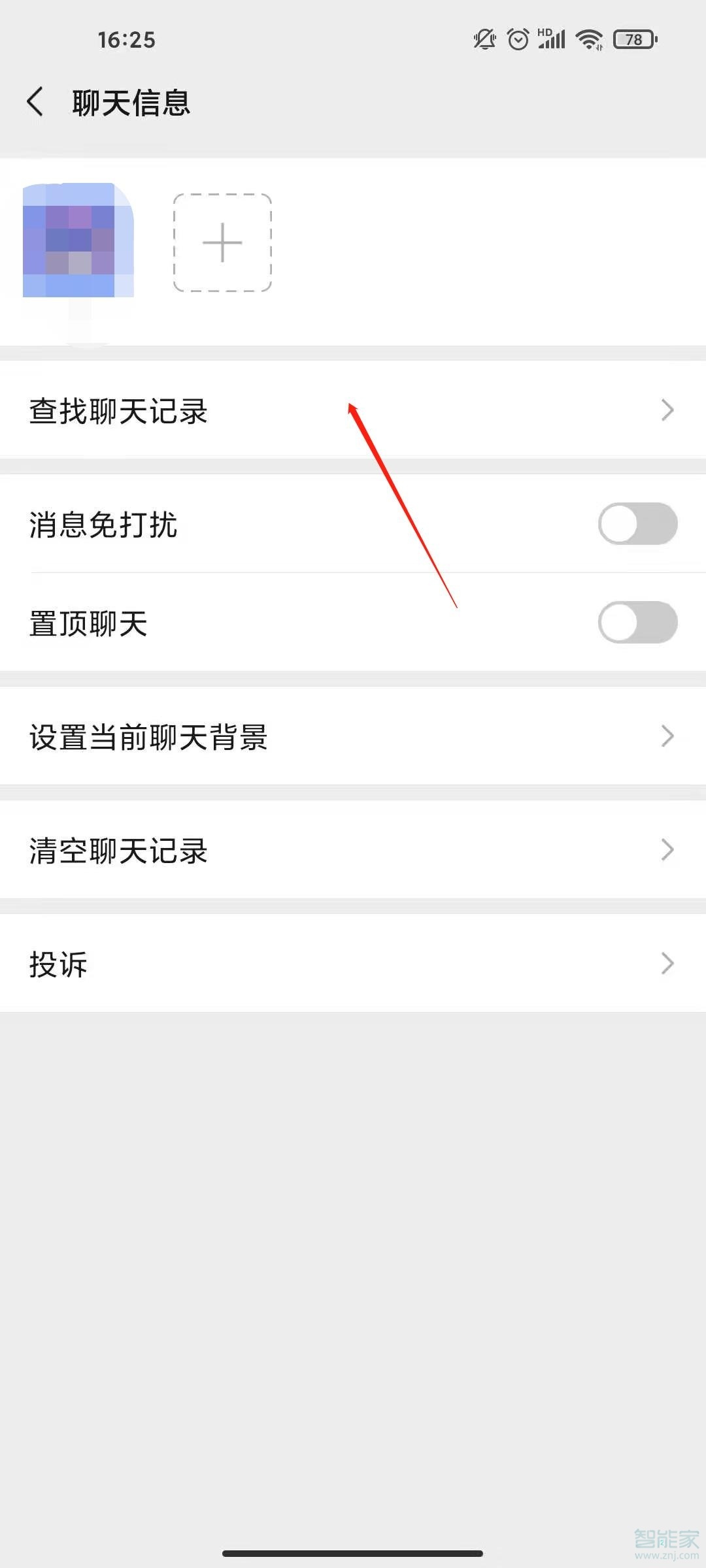
Task: Open 清空聊天记录 via its chevron
Action: pos(667,850)
